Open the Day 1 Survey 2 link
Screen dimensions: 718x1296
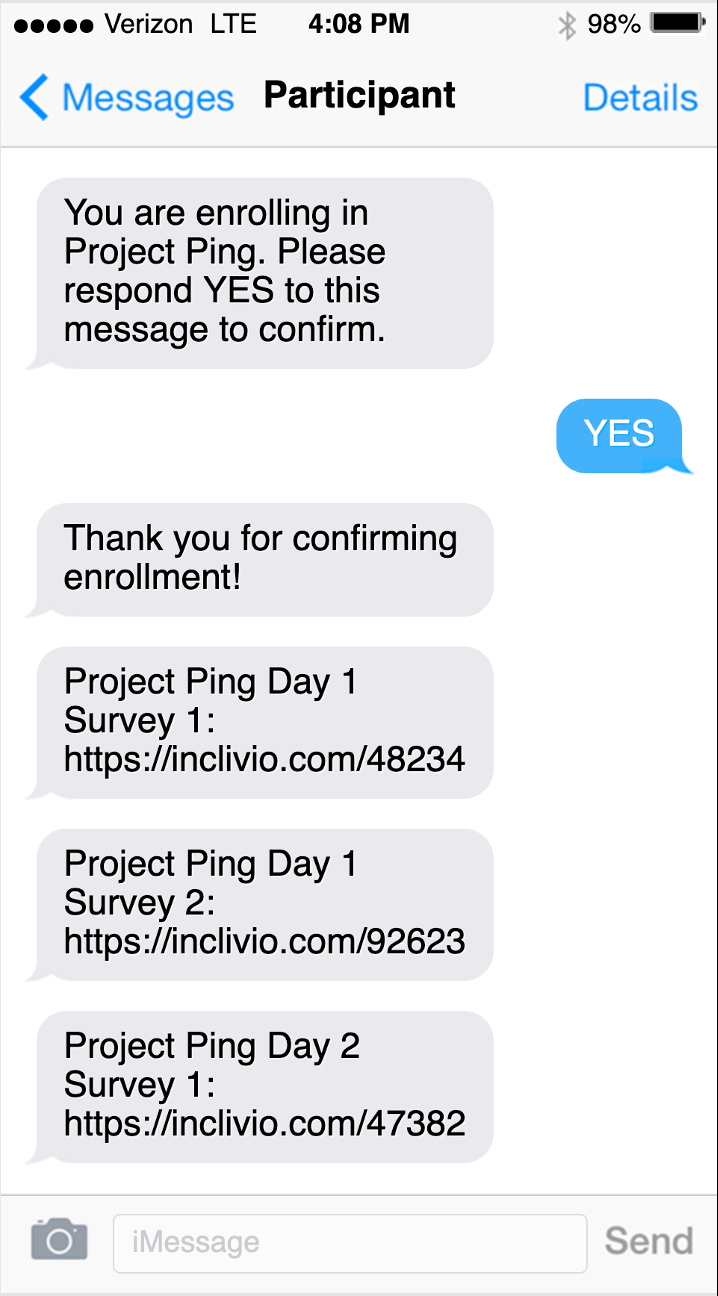[x=265, y=941]
